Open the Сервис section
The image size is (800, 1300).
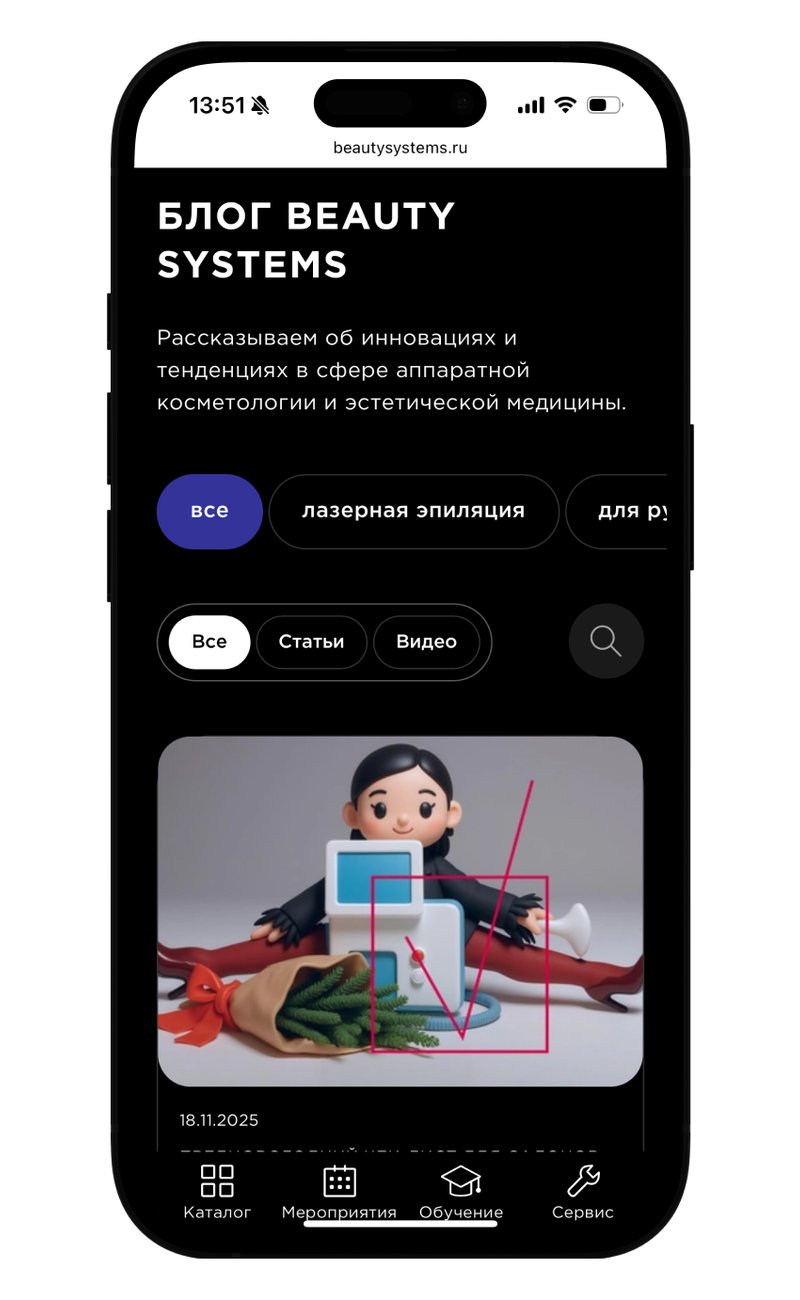[x=583, y=1192]
